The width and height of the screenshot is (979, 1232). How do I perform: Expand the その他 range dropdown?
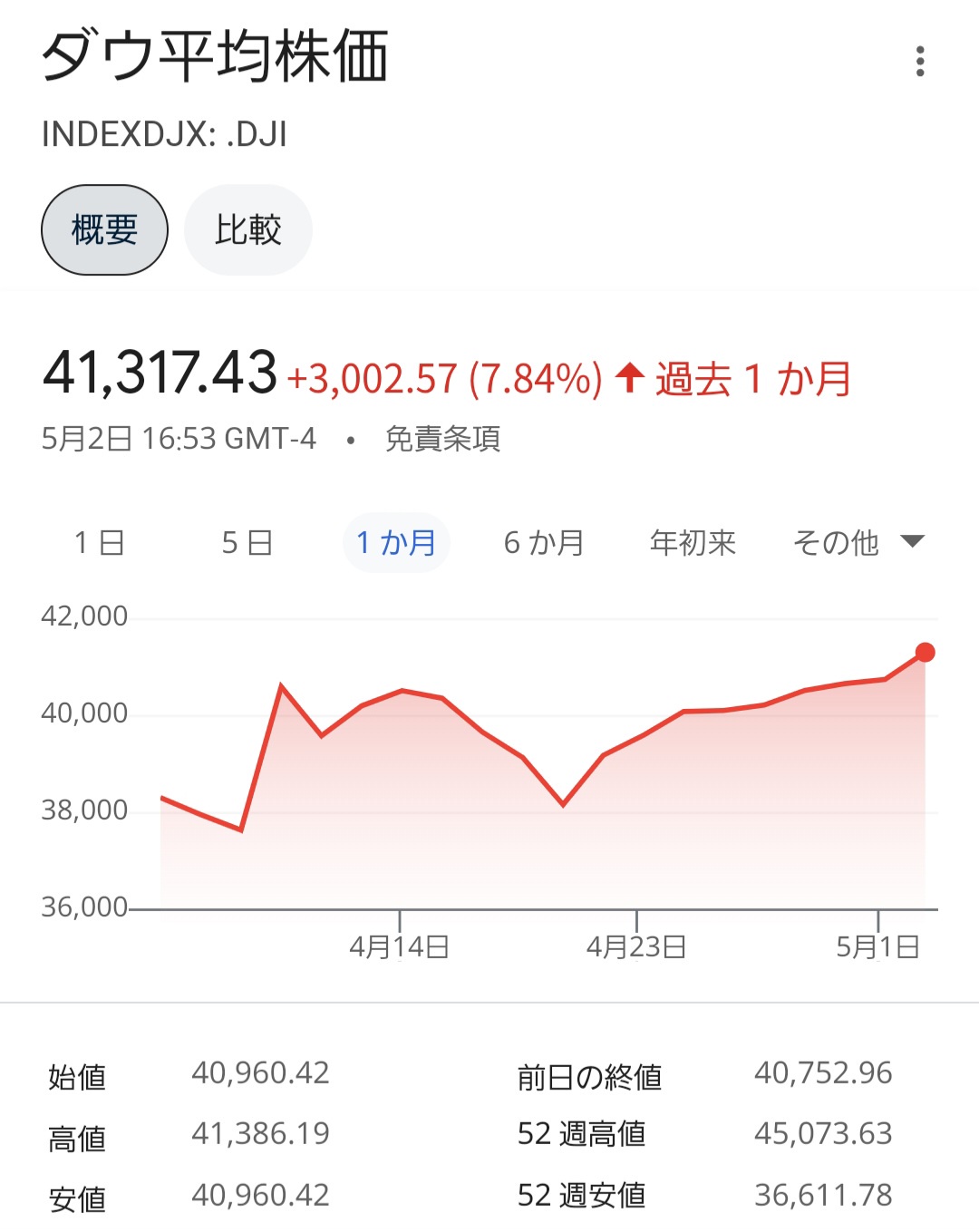pos(857,543)
